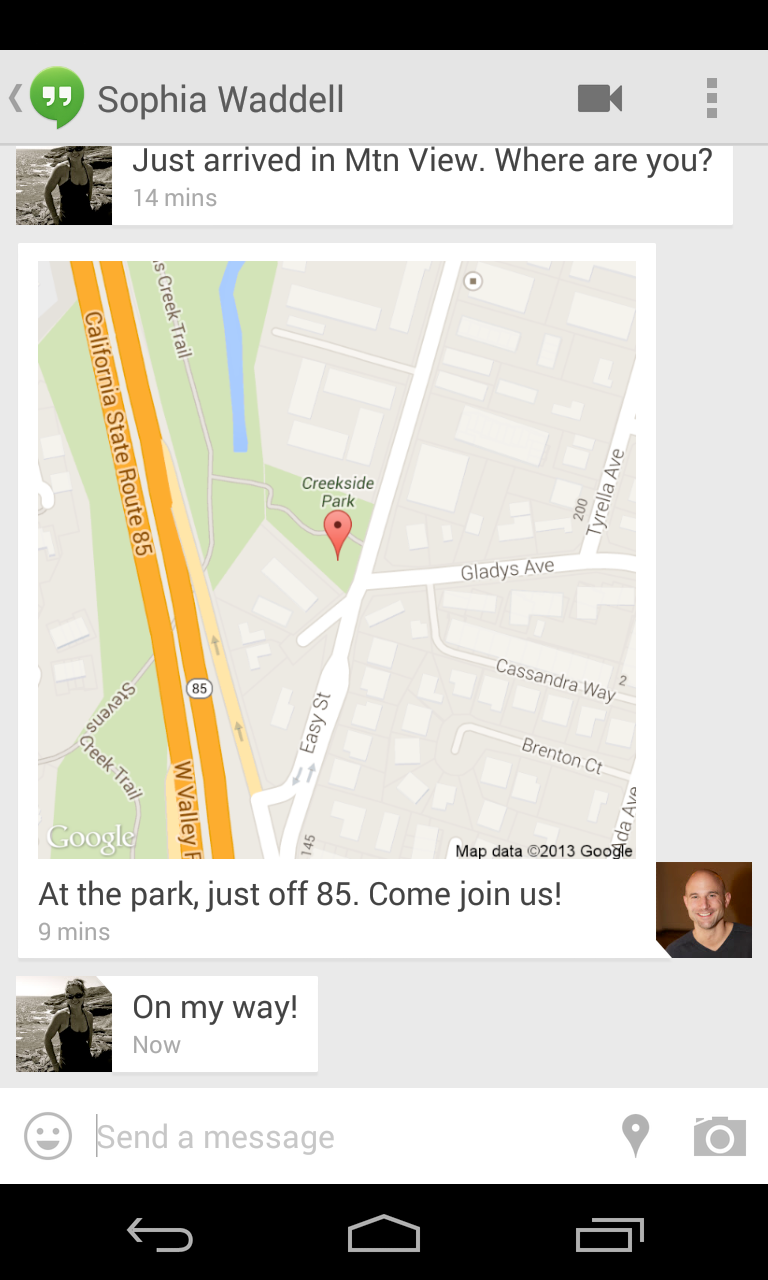
Task: Share your location with the pin icon
Action: point(635,1136)
